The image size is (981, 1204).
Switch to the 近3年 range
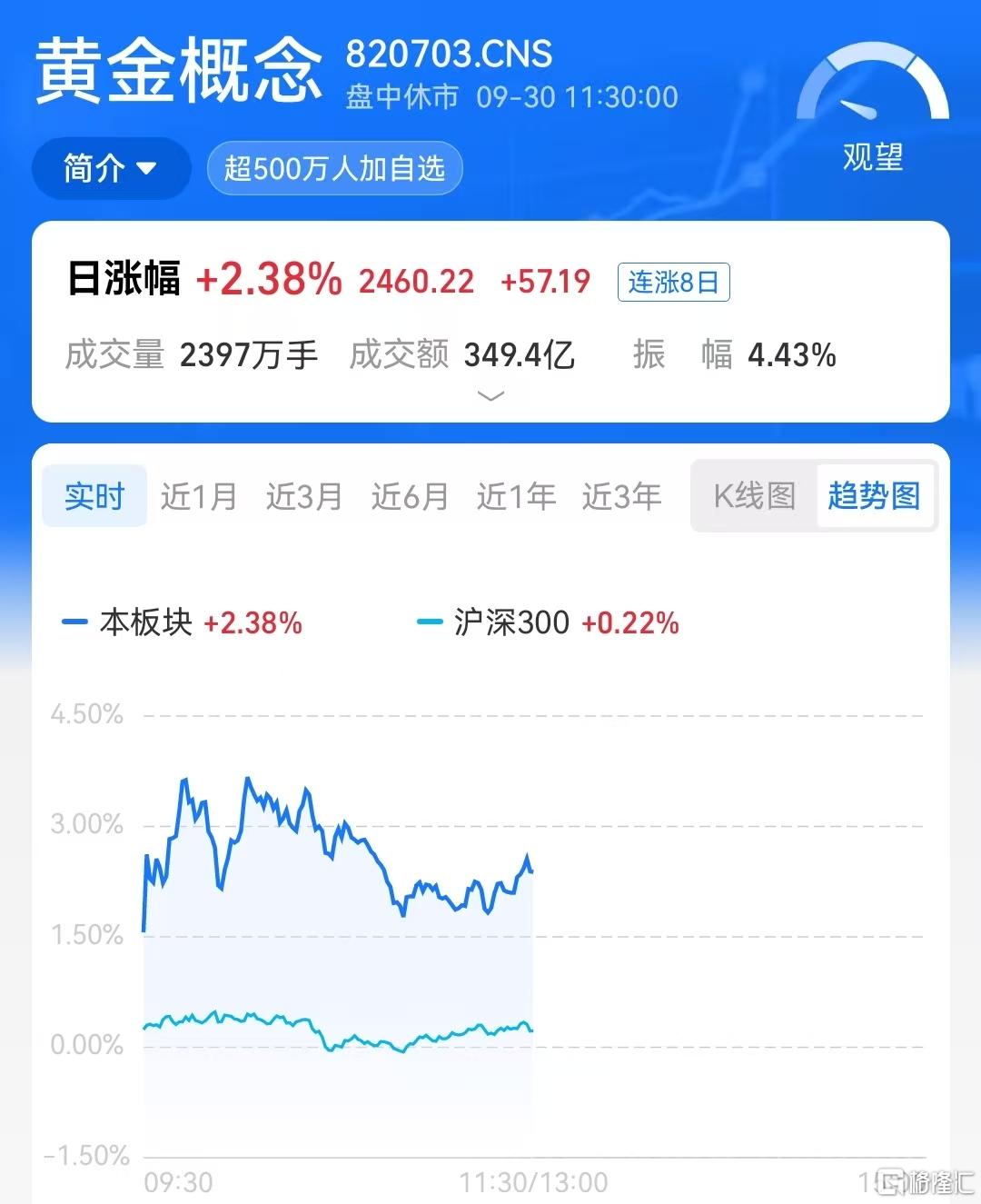pos(621,496)
